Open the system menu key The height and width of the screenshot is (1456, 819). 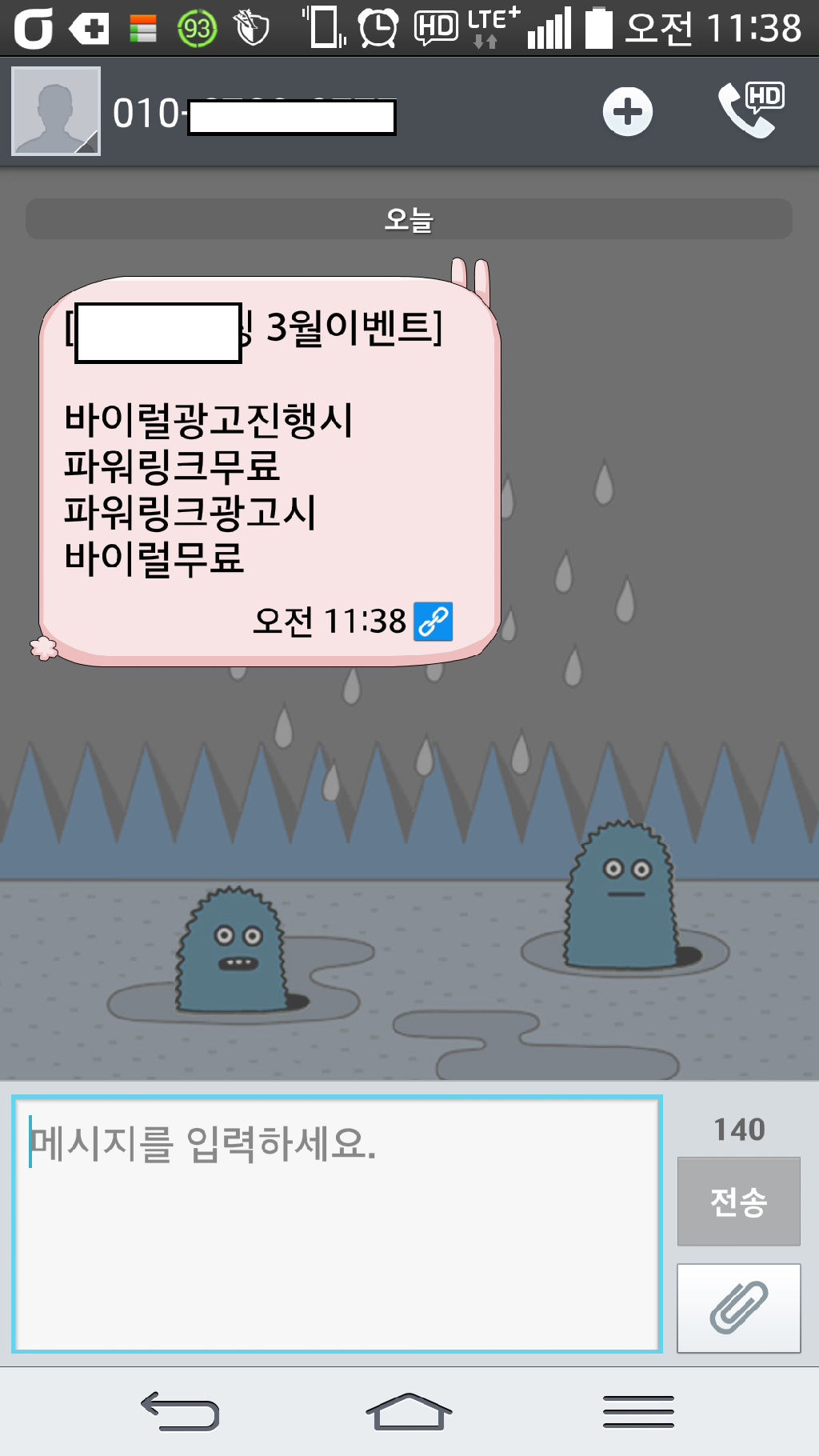[638, 1410]
